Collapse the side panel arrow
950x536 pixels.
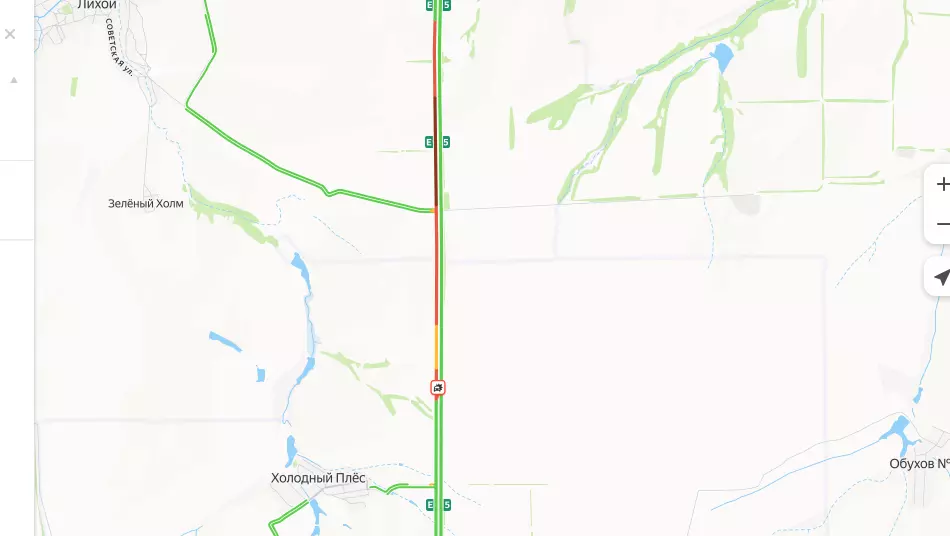click(14, 80)
